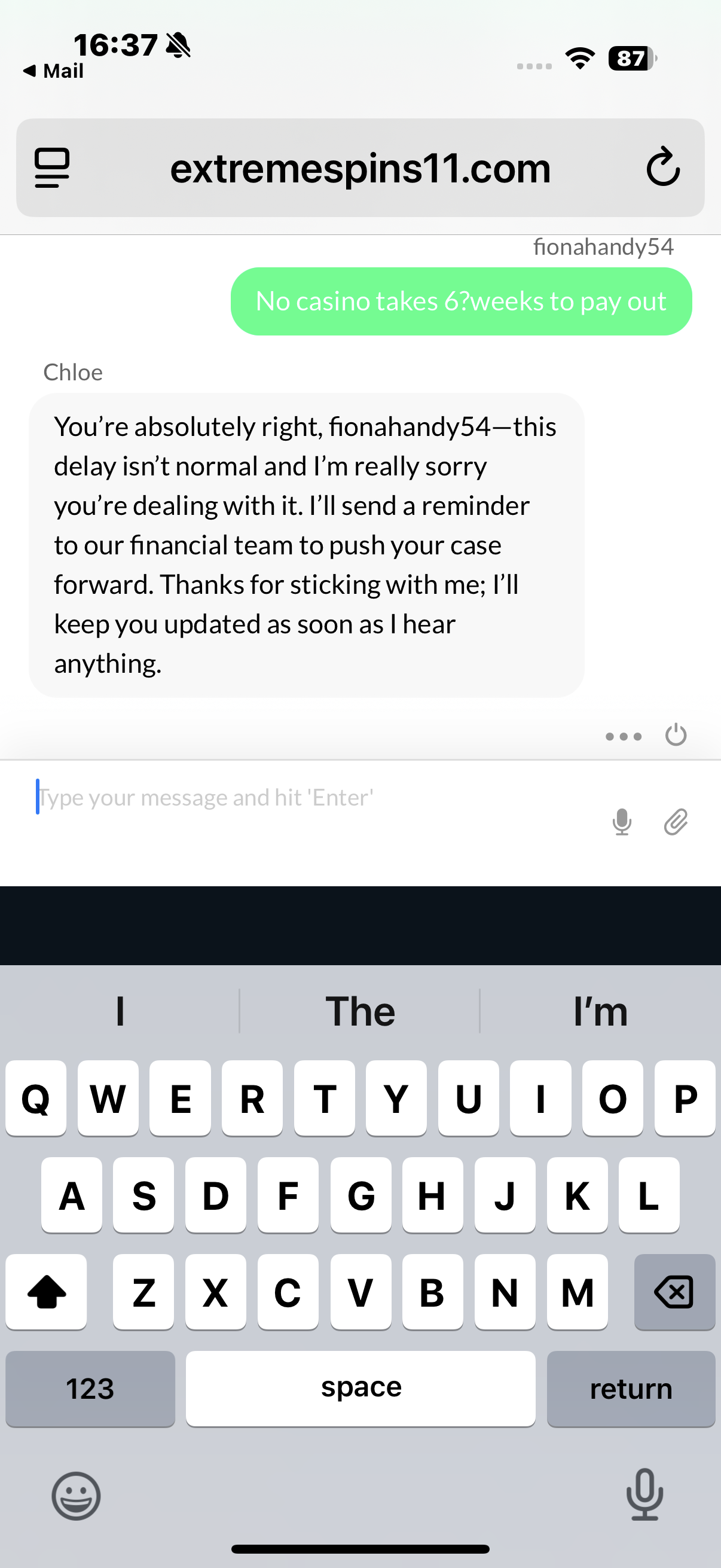Open the page format reader menu
This screenshot has width=721, height=1568.
[x=53, y=167]
